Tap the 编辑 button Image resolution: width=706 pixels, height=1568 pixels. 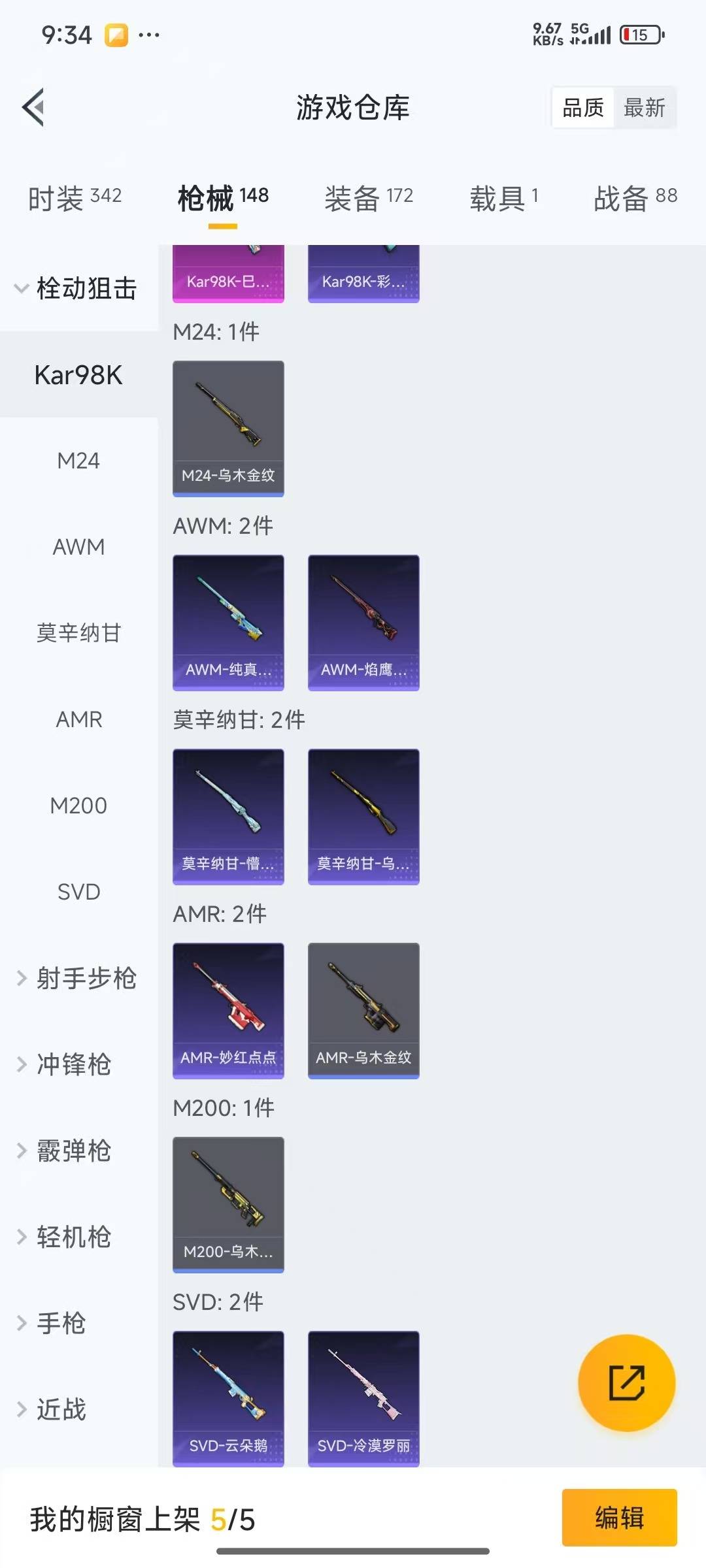click(x=619, y=1517)
